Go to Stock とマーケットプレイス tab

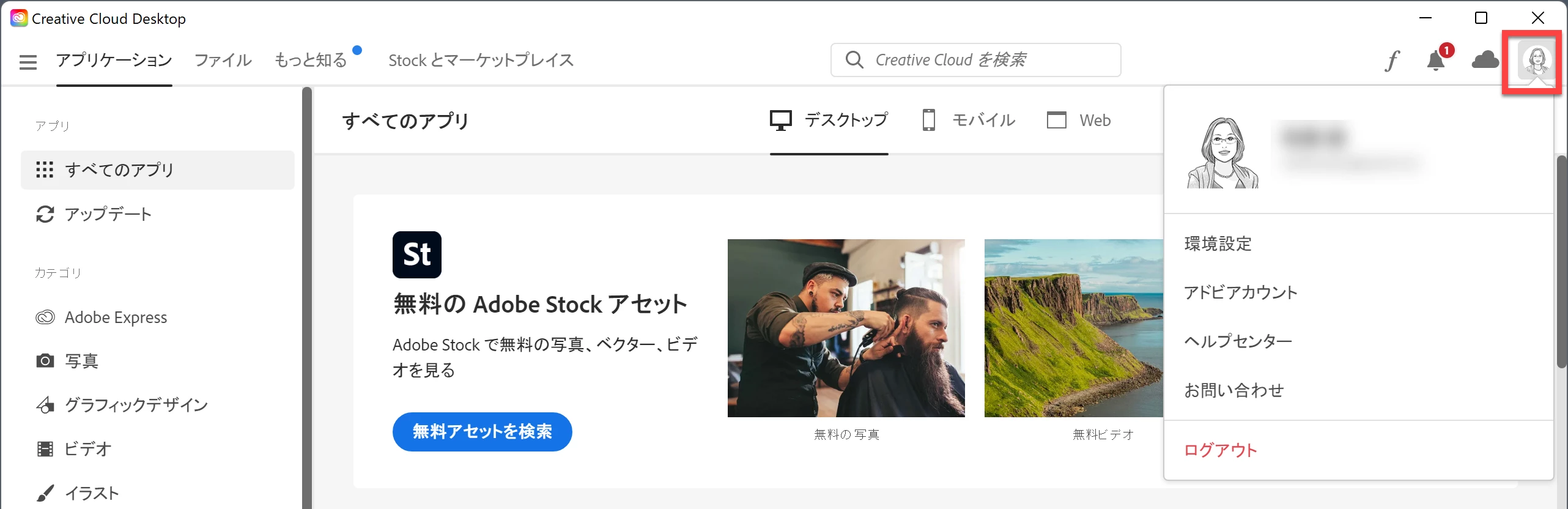point(481,60)
